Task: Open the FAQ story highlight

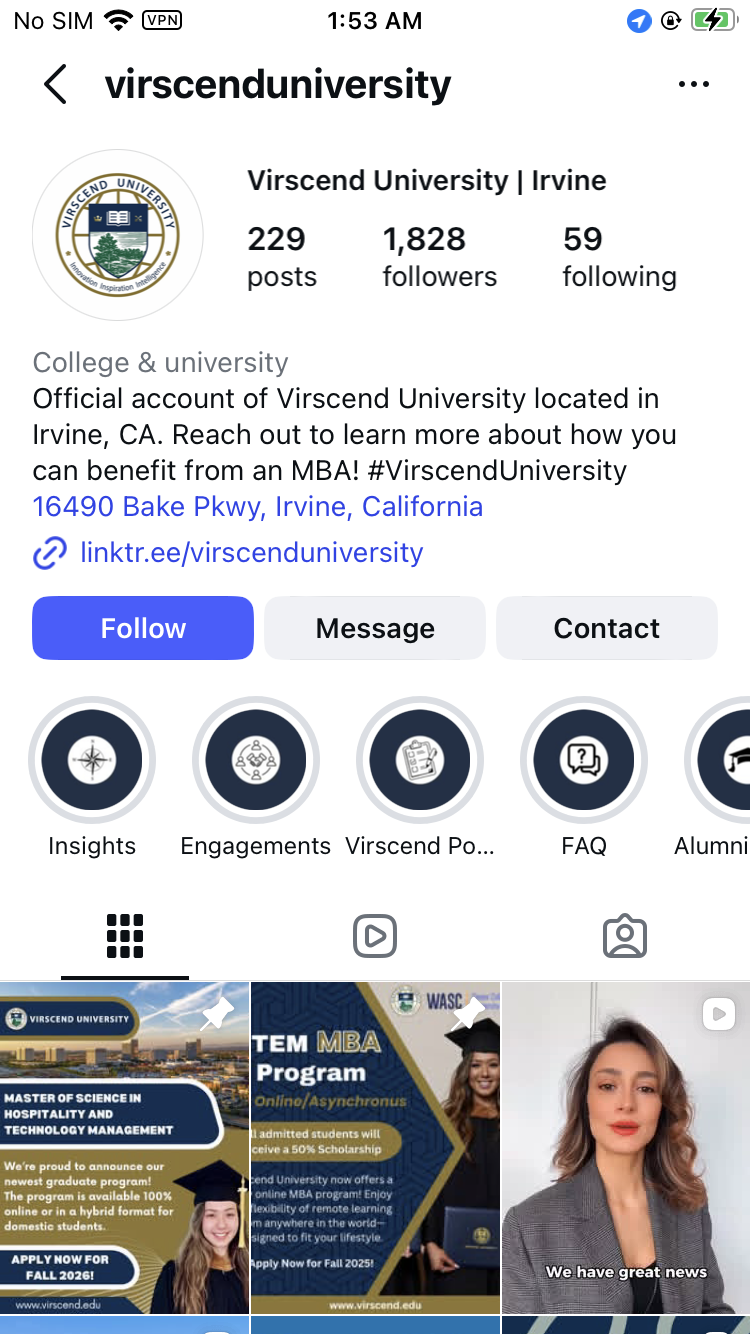Action: pos(584,761)
